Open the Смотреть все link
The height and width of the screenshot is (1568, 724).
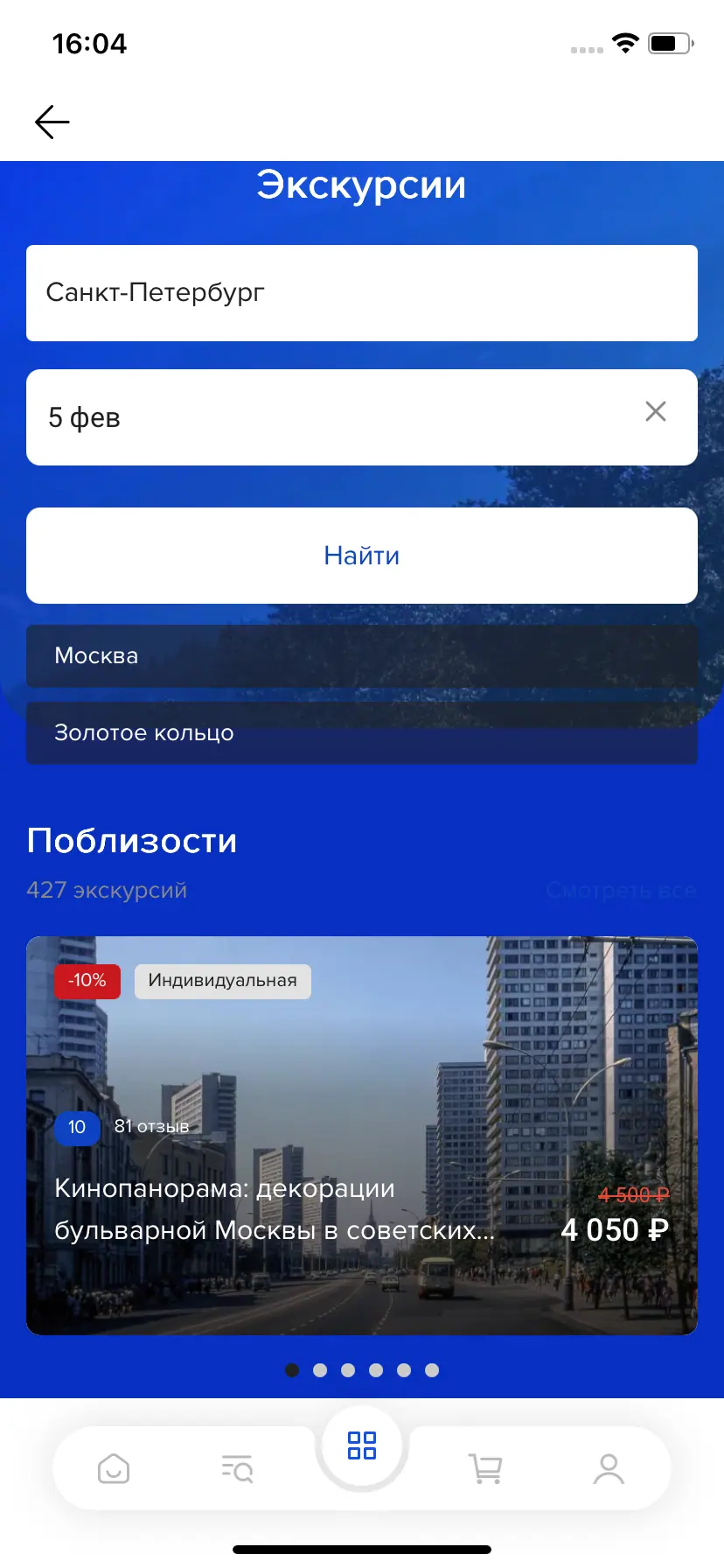pos(621,891)
